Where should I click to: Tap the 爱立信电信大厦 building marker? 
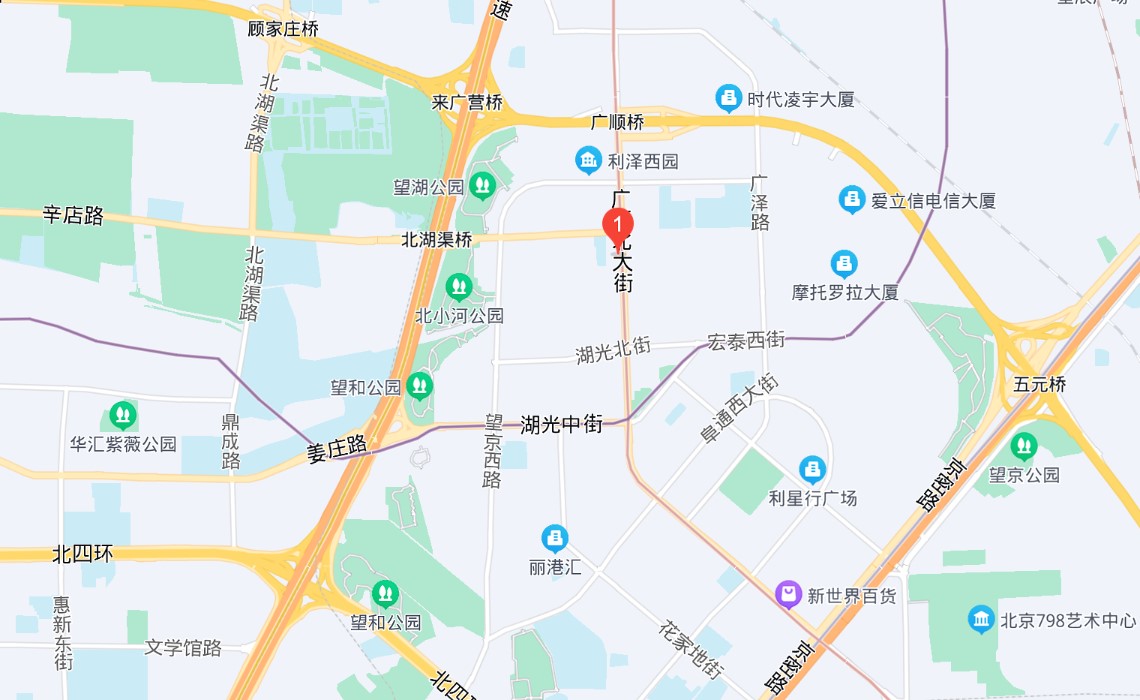(852, 200)
